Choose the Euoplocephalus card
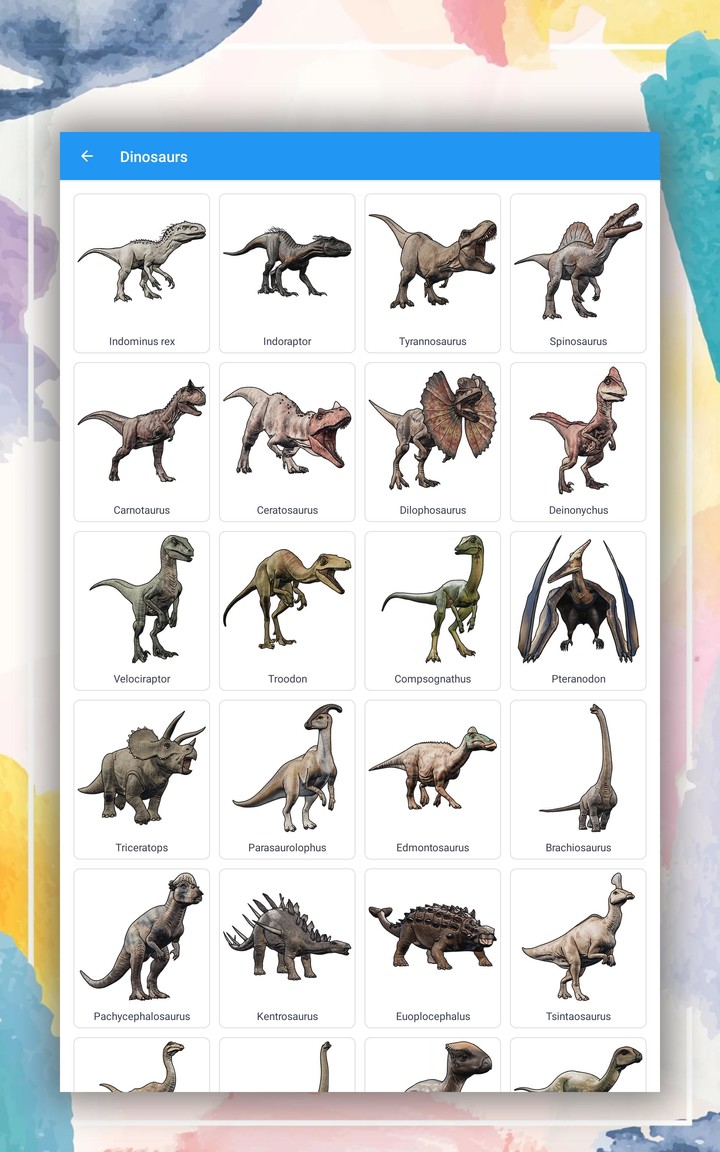Viewport: 720px width, 1152px height. [432, 948]
